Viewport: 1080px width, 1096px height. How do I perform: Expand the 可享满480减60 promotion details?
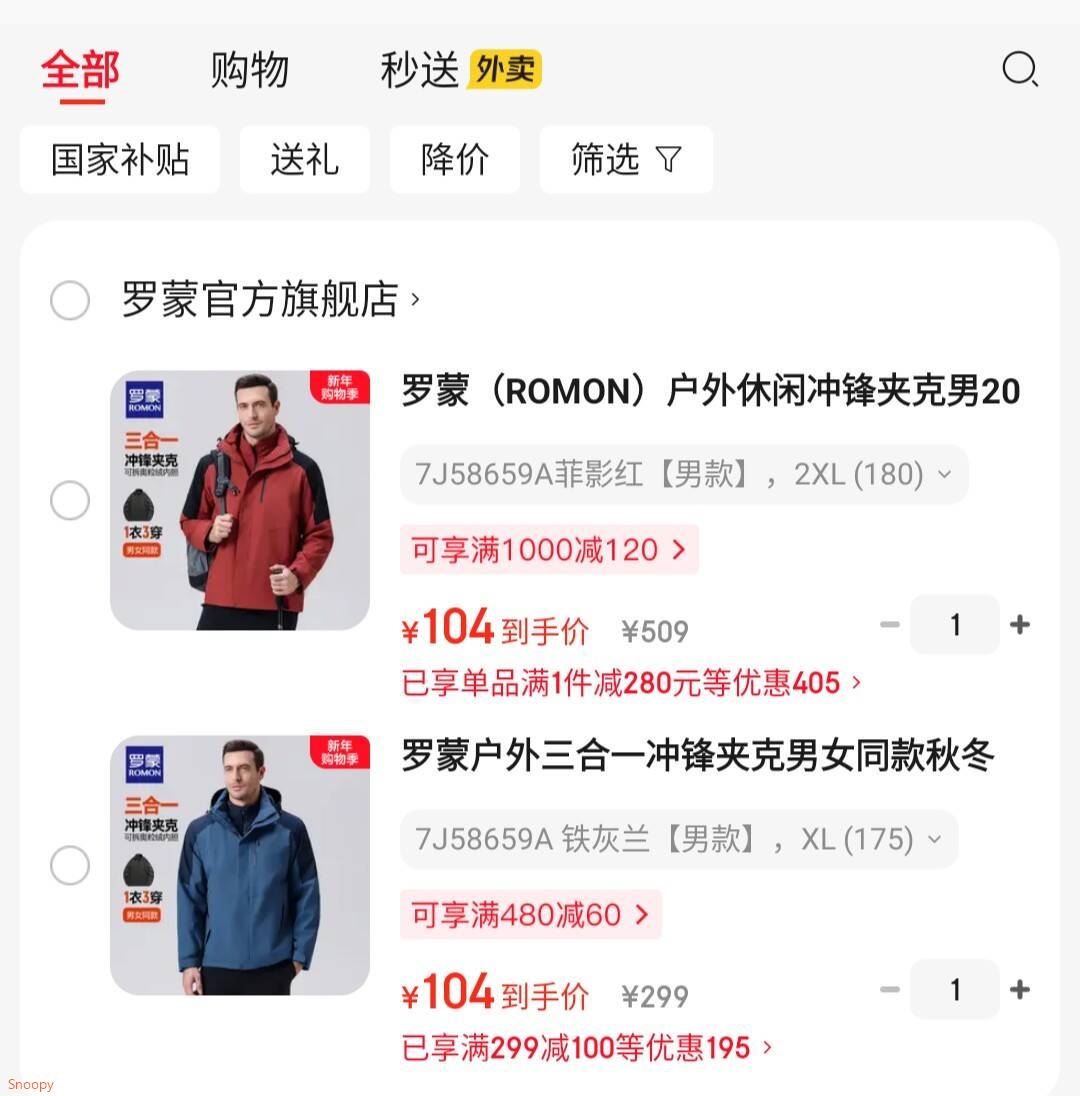tap(530, 914)
